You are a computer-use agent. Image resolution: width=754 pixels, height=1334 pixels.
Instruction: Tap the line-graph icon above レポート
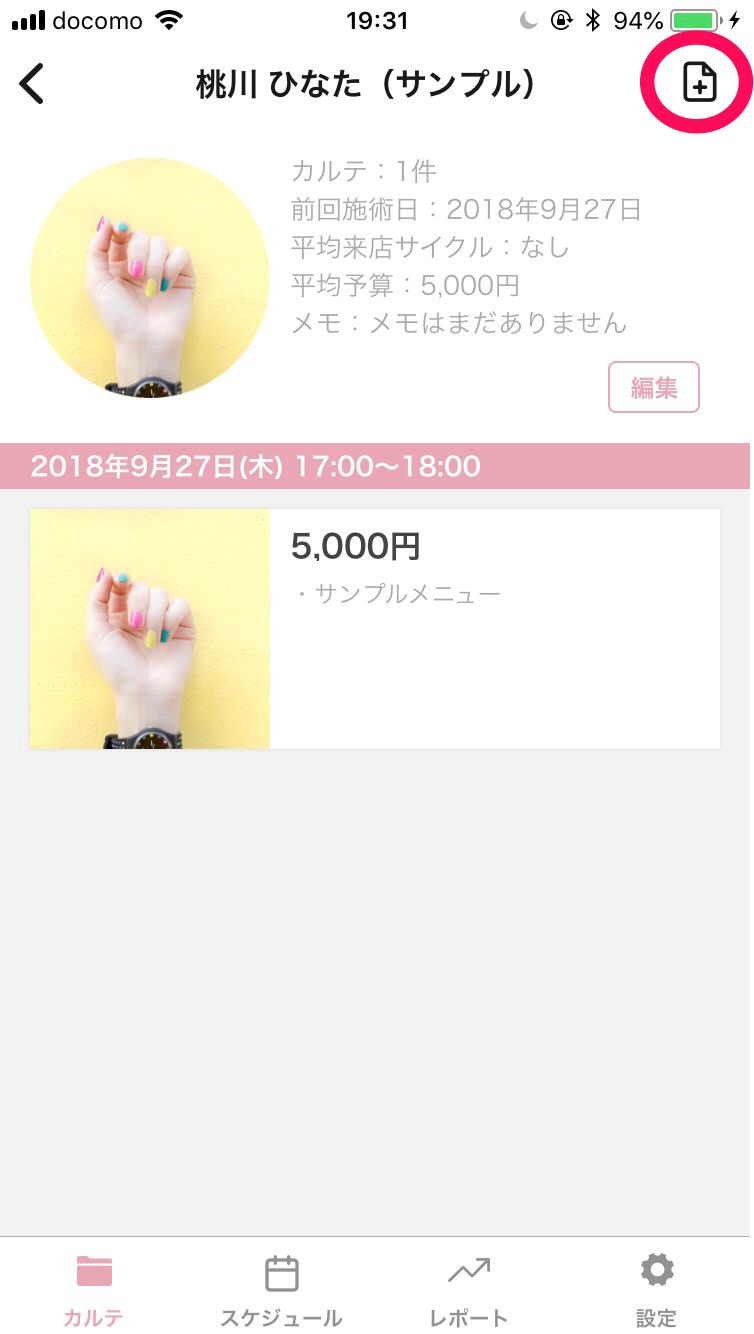click(468, 1271)
